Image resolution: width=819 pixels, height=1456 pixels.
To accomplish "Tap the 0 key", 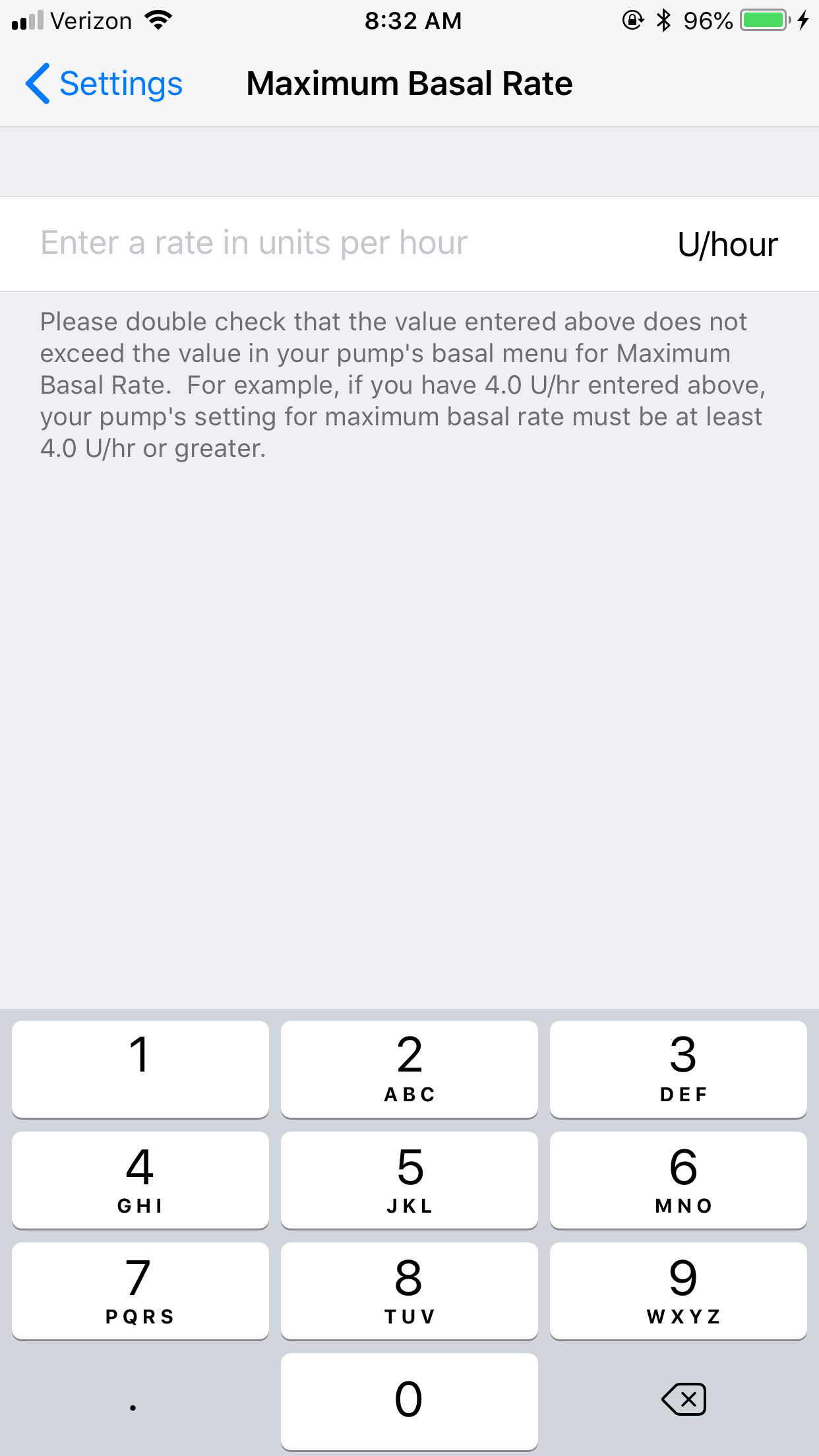I will point(409,1401).
